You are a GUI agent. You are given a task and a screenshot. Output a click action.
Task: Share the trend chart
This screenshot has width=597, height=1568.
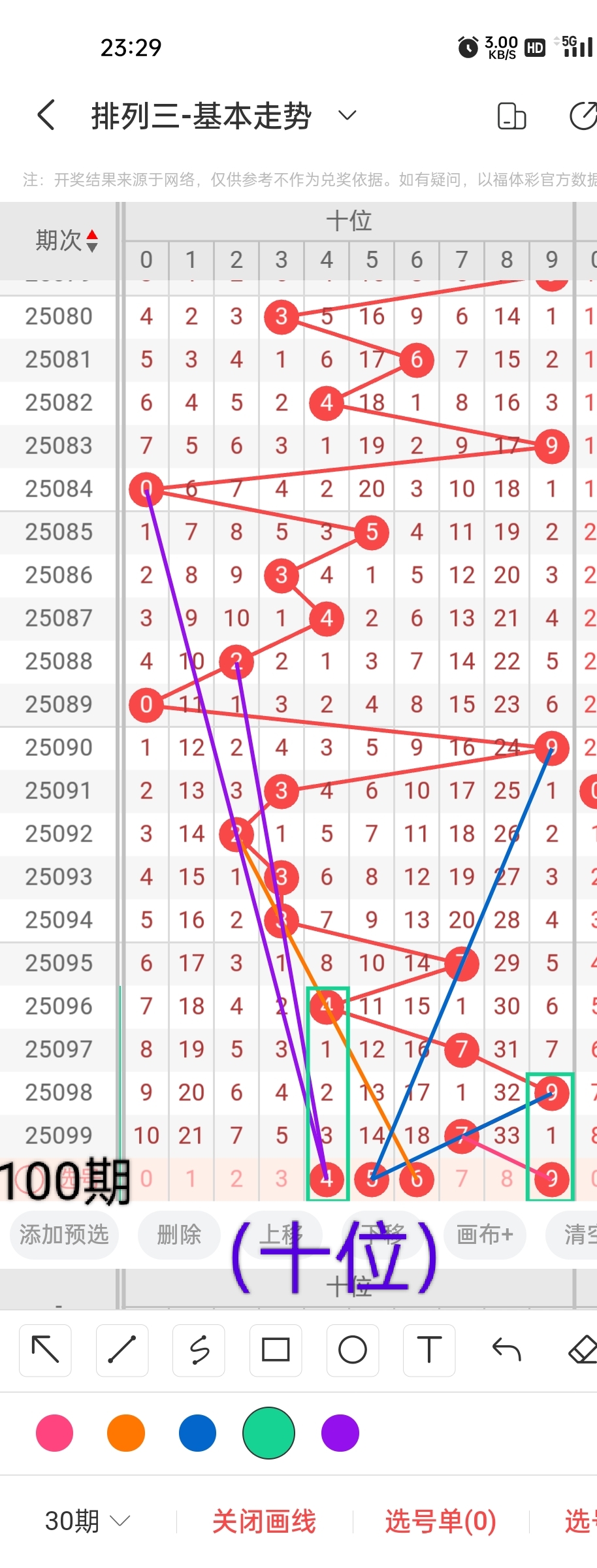point(583,116)
